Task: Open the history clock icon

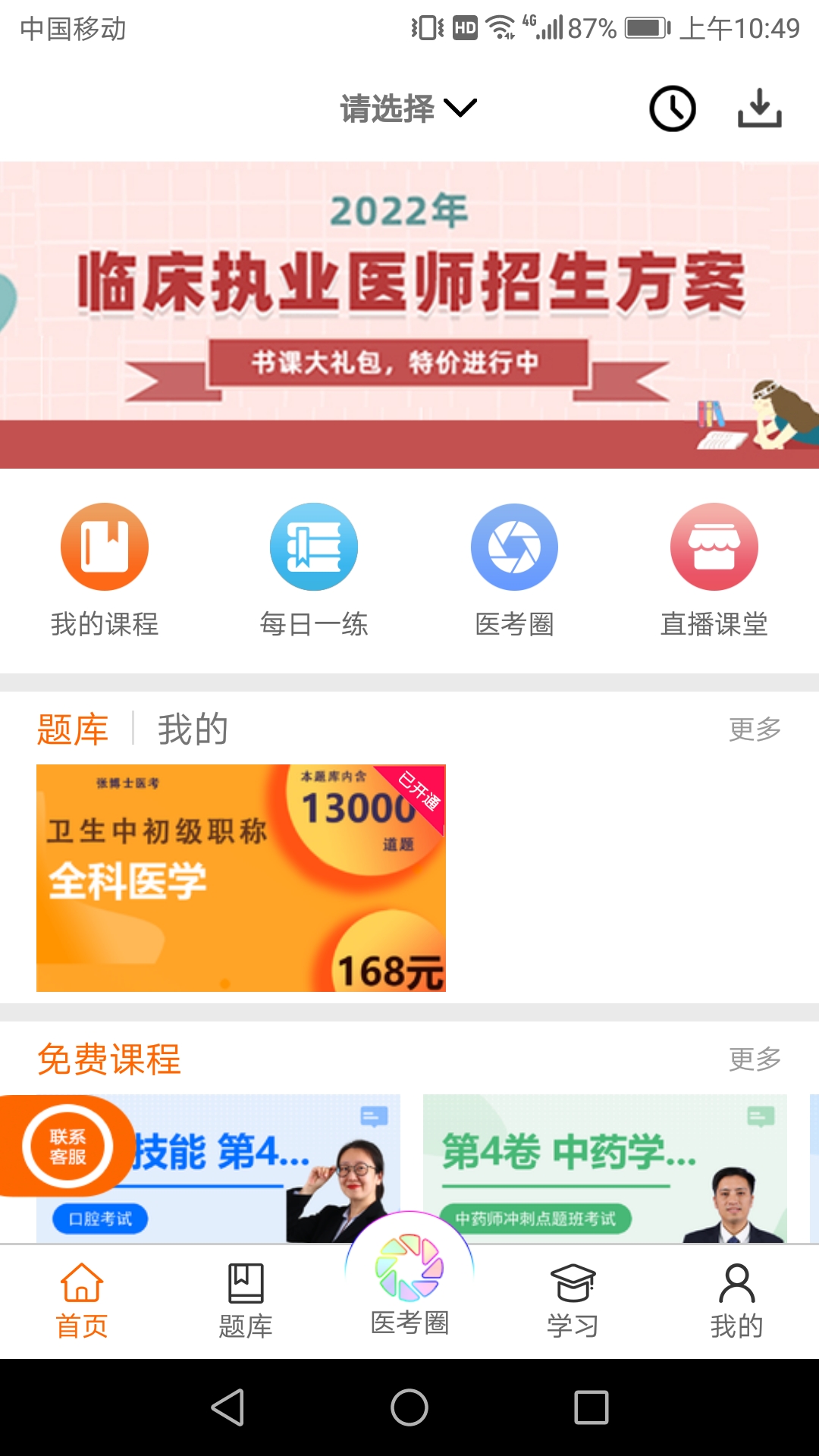Action: (x=672, y=108)
